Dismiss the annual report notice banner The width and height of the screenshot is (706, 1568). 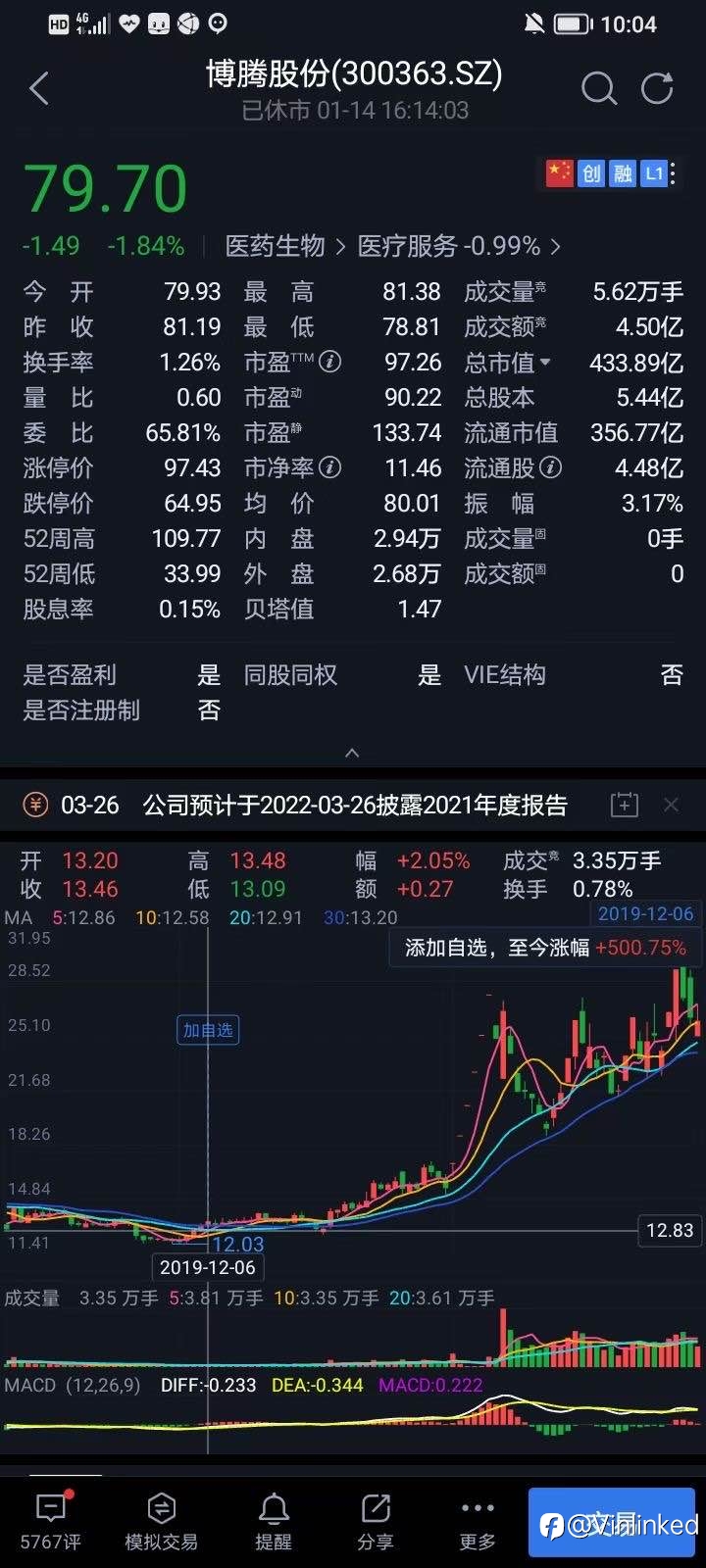(x=672, y=805)
